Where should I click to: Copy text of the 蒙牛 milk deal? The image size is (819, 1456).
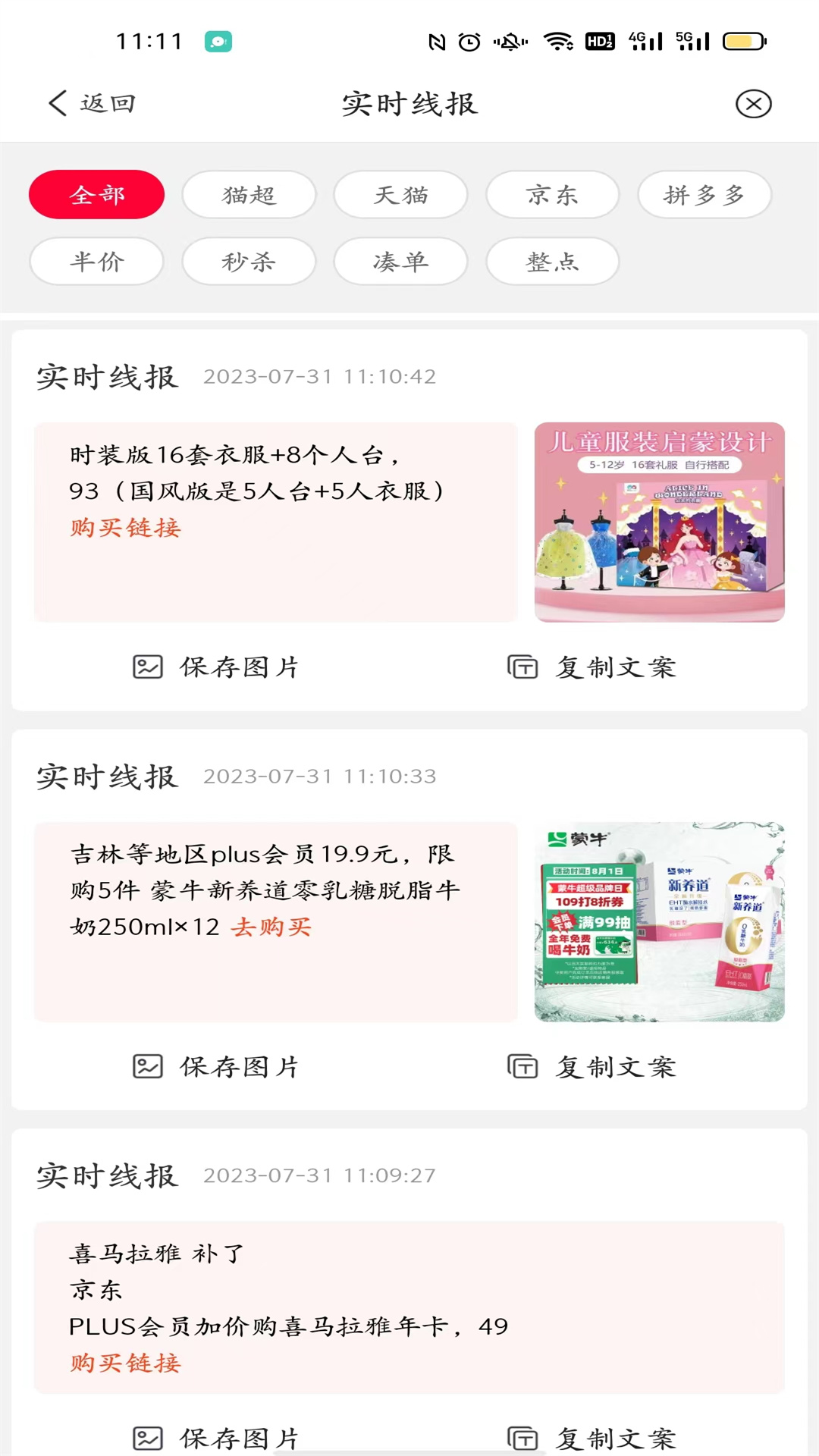(x=591, y=1067)
